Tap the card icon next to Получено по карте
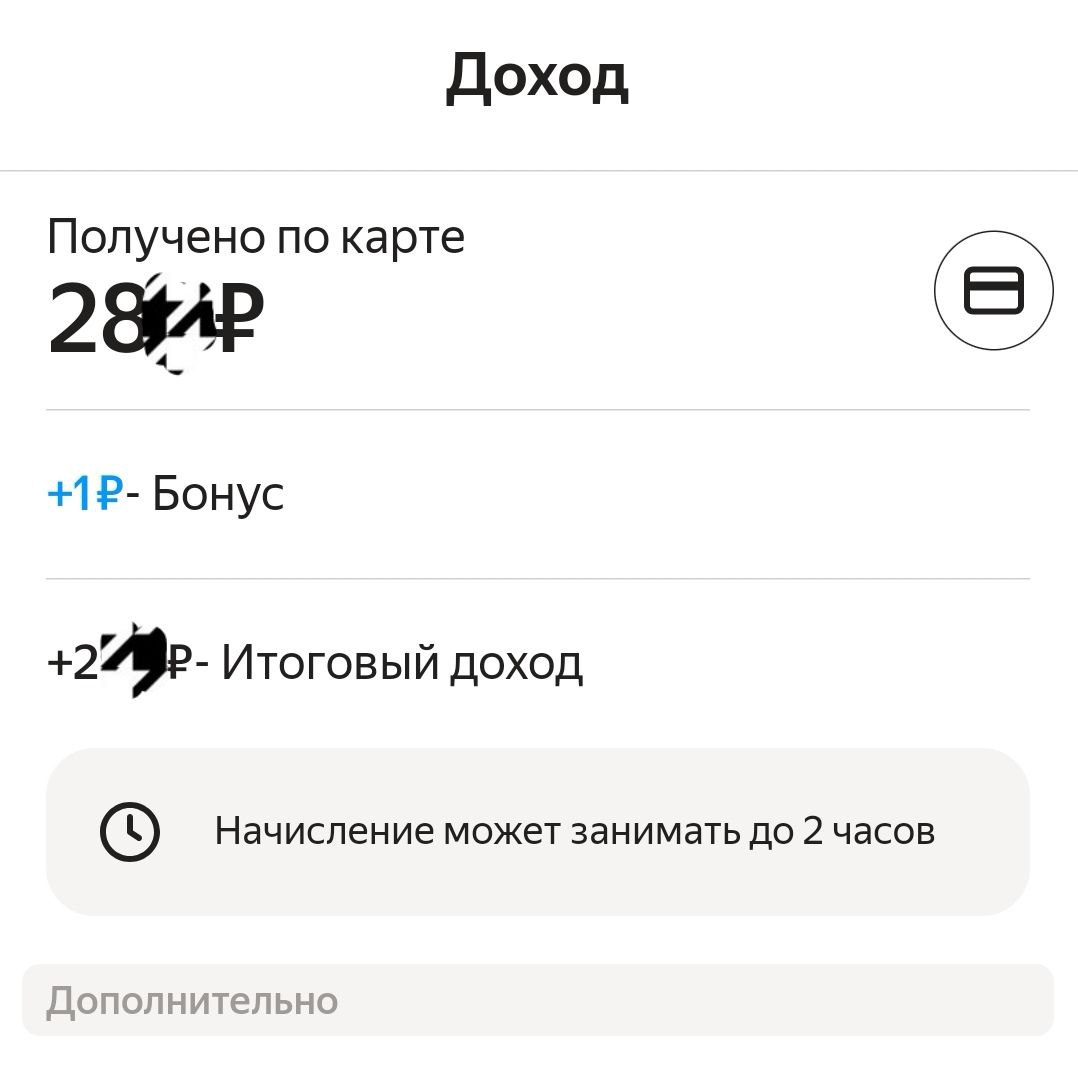The height and width of the screenshot is (1078, 1078). [993, 290]
